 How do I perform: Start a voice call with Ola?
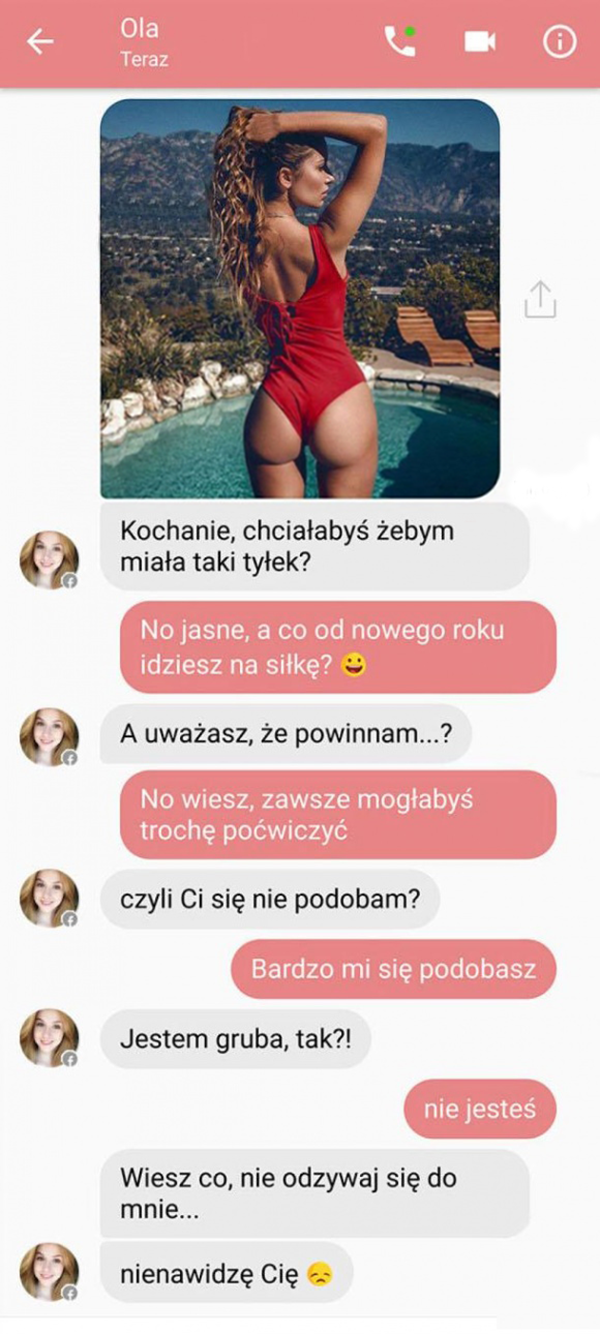pos(400,42)
